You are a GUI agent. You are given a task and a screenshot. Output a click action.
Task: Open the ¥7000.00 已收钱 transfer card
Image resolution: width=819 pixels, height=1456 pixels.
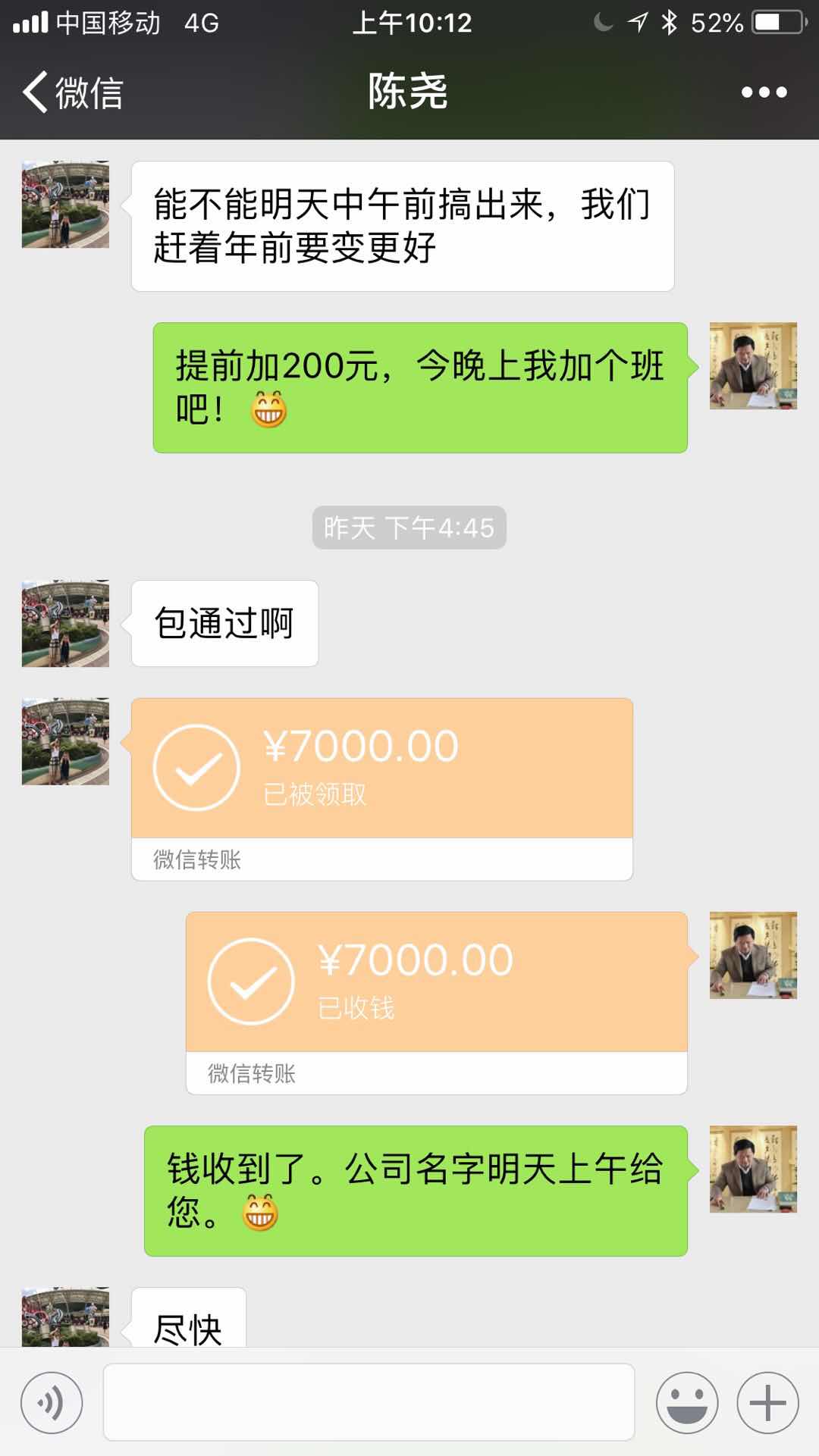point(437,1002)
